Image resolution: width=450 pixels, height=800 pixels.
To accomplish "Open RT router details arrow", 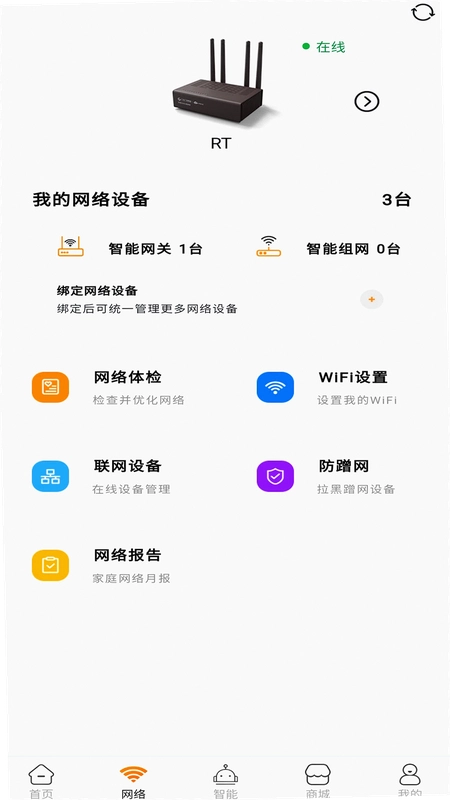I will pos(367,102).
